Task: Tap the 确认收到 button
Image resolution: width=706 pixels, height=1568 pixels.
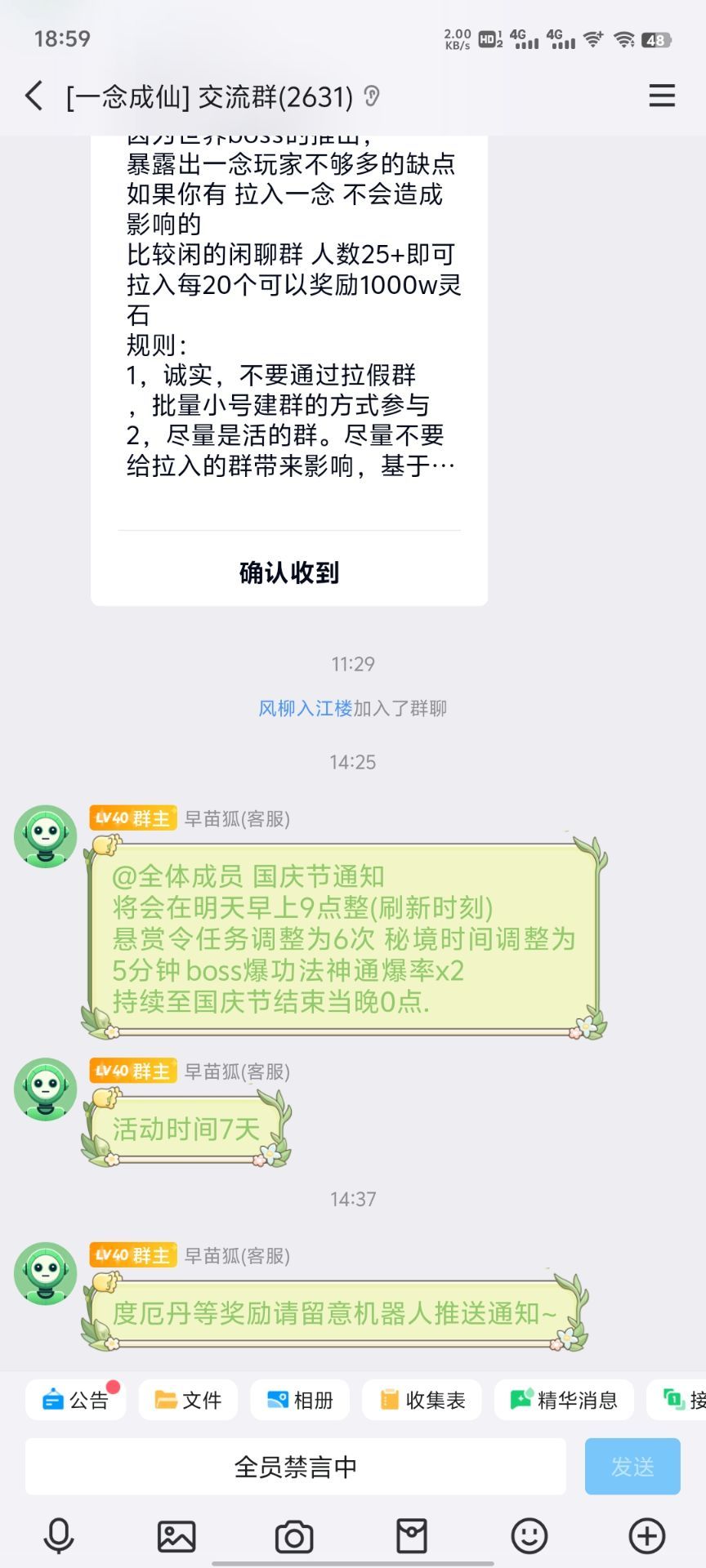Action: [x=289, y=572]
